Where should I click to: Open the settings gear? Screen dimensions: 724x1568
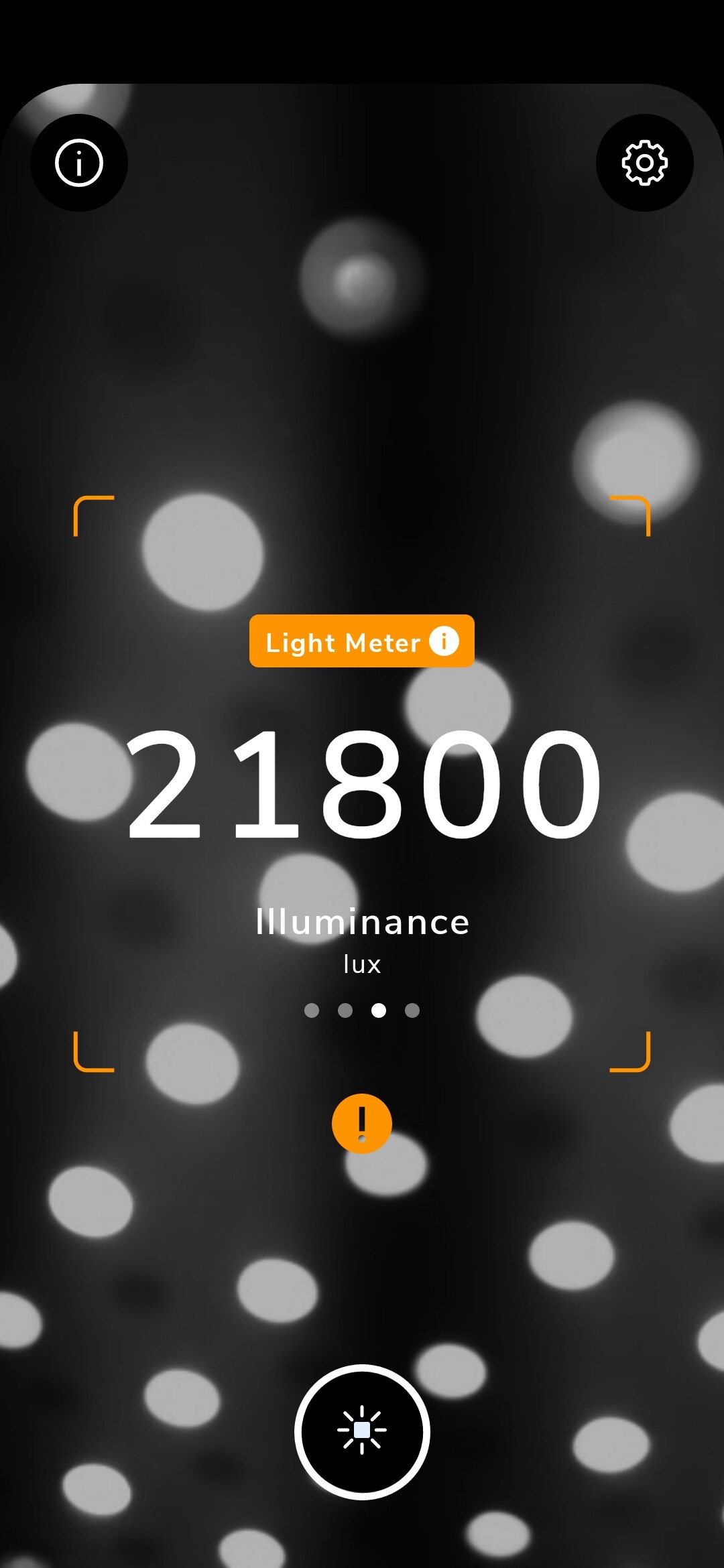pyautogui.click(x=645, y=163)
